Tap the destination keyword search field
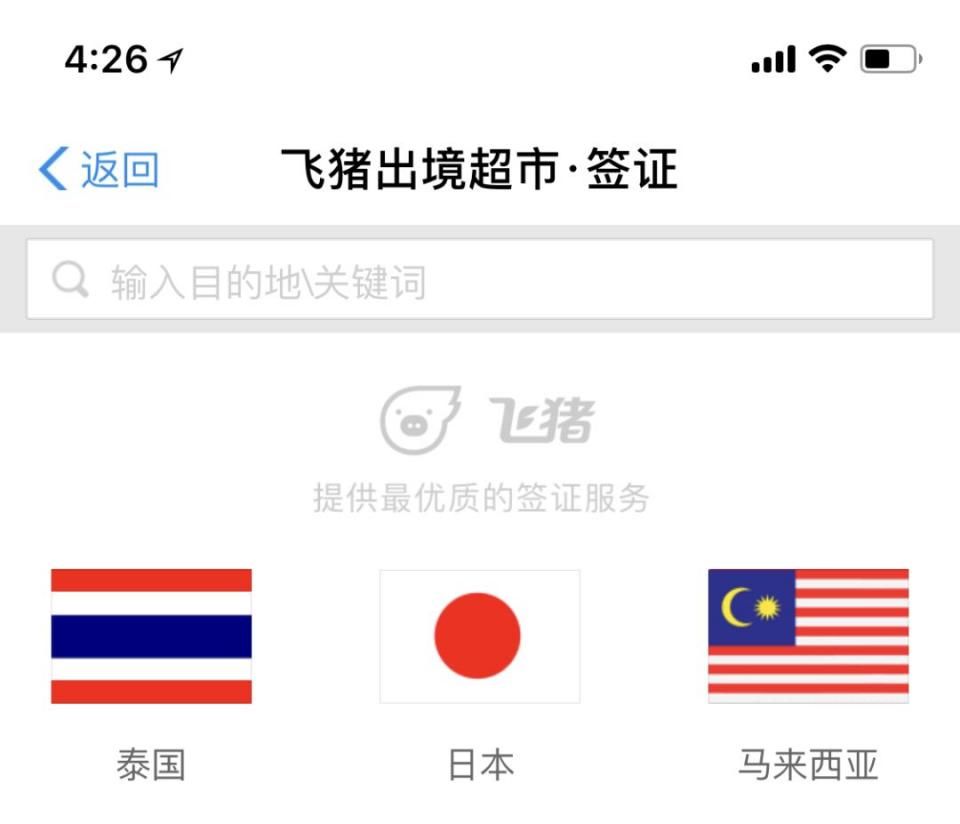This screenshot has width=960, height=824. click(480, 281)
